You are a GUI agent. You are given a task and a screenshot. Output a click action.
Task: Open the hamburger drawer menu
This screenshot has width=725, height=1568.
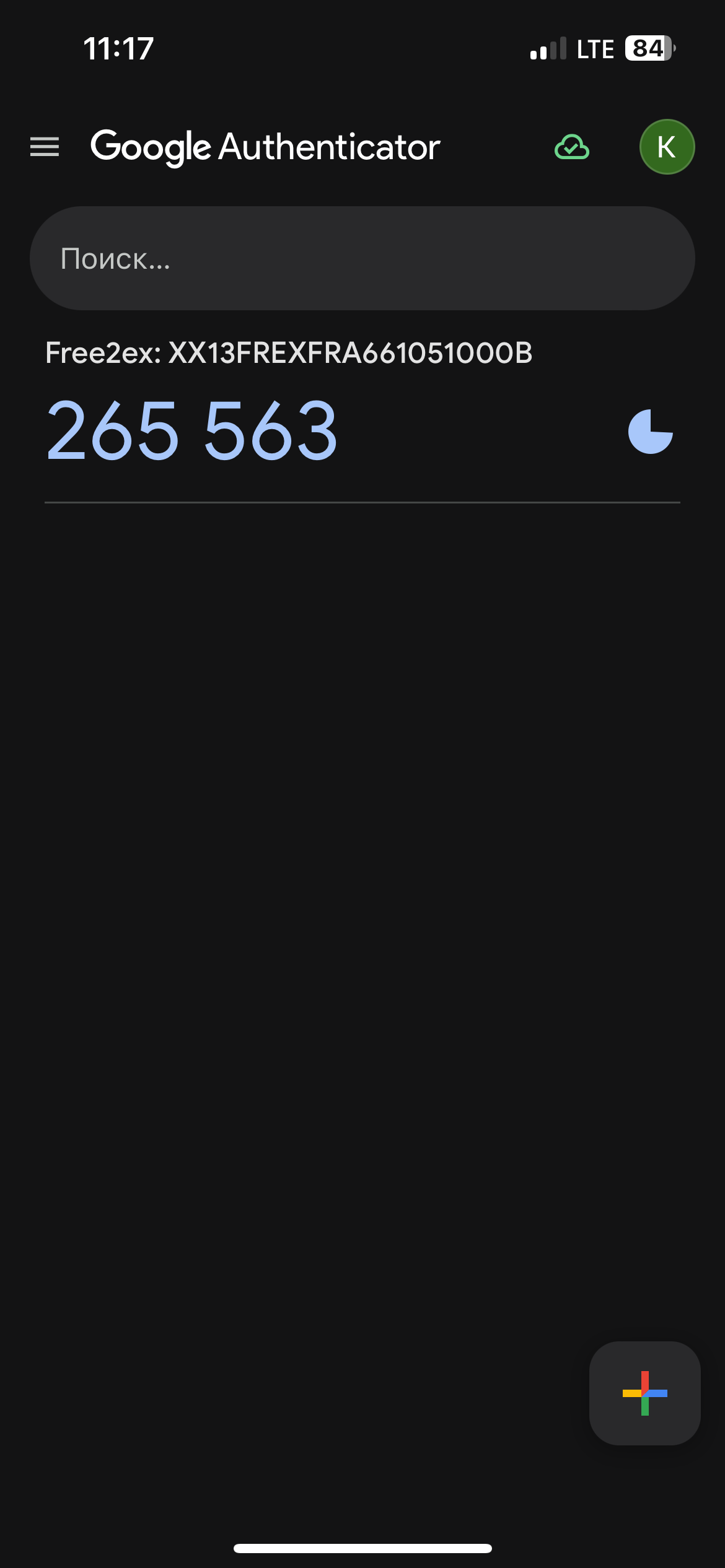pos(45,147)
